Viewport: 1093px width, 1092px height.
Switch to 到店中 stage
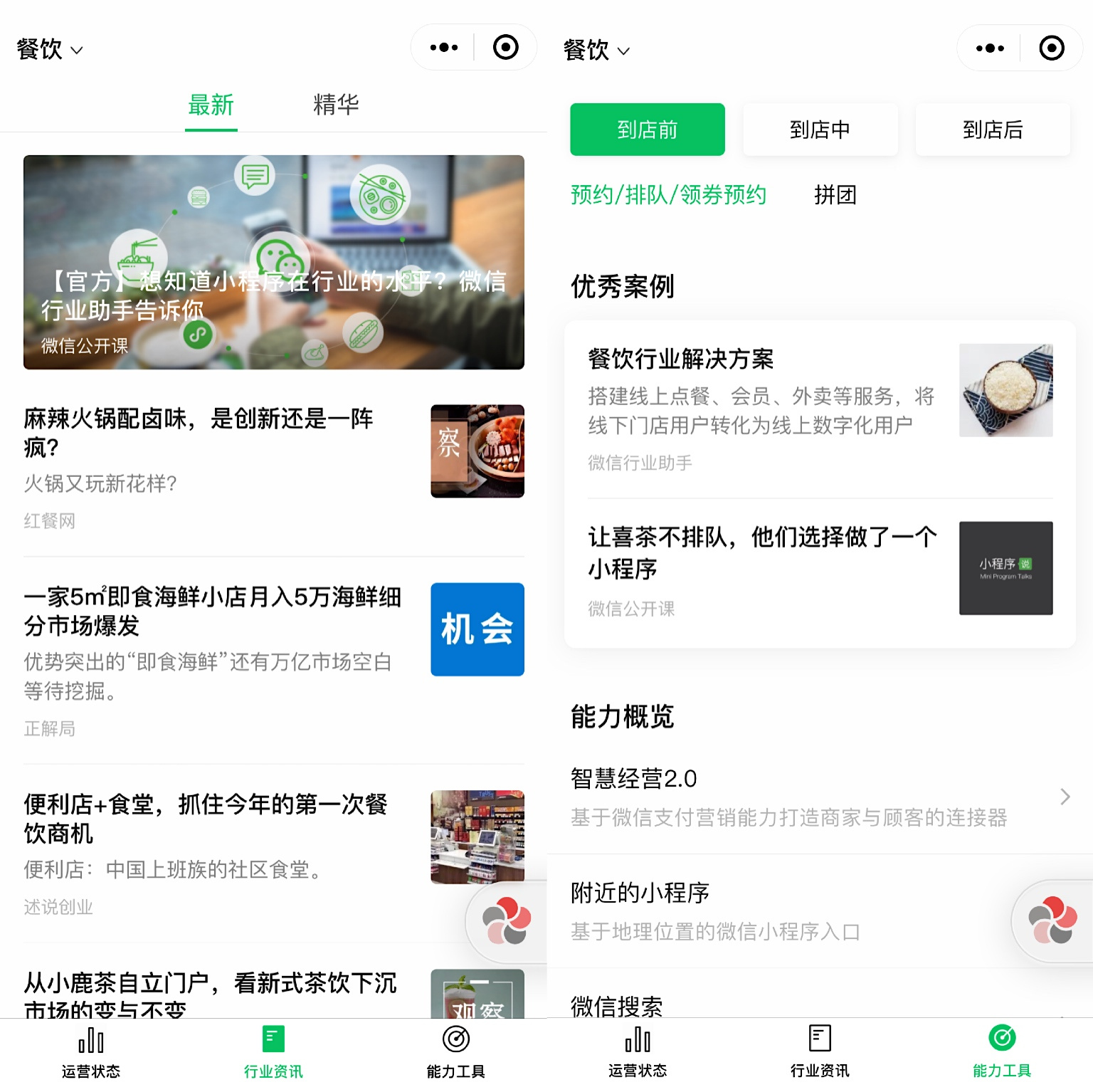820,130
